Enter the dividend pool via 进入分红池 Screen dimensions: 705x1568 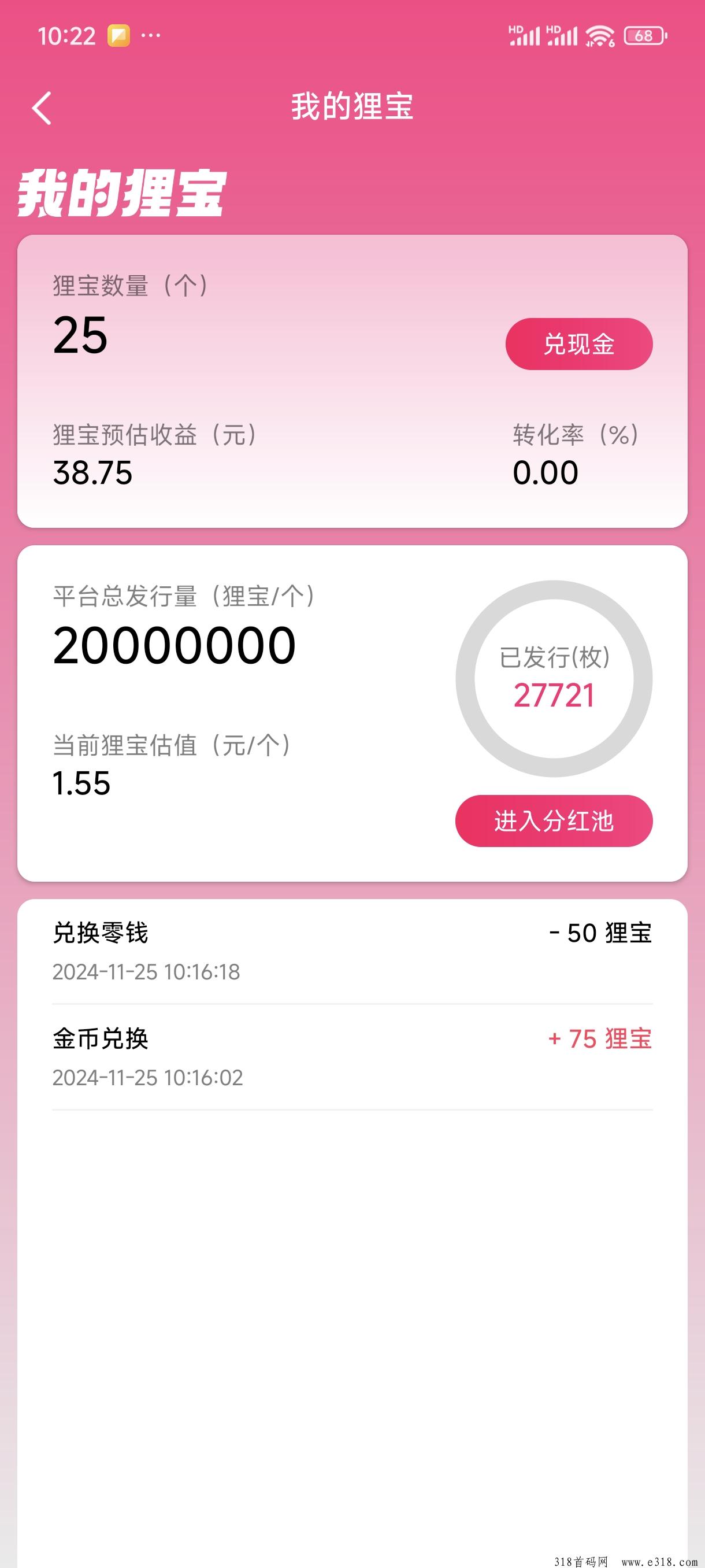(x=554, y=820)
